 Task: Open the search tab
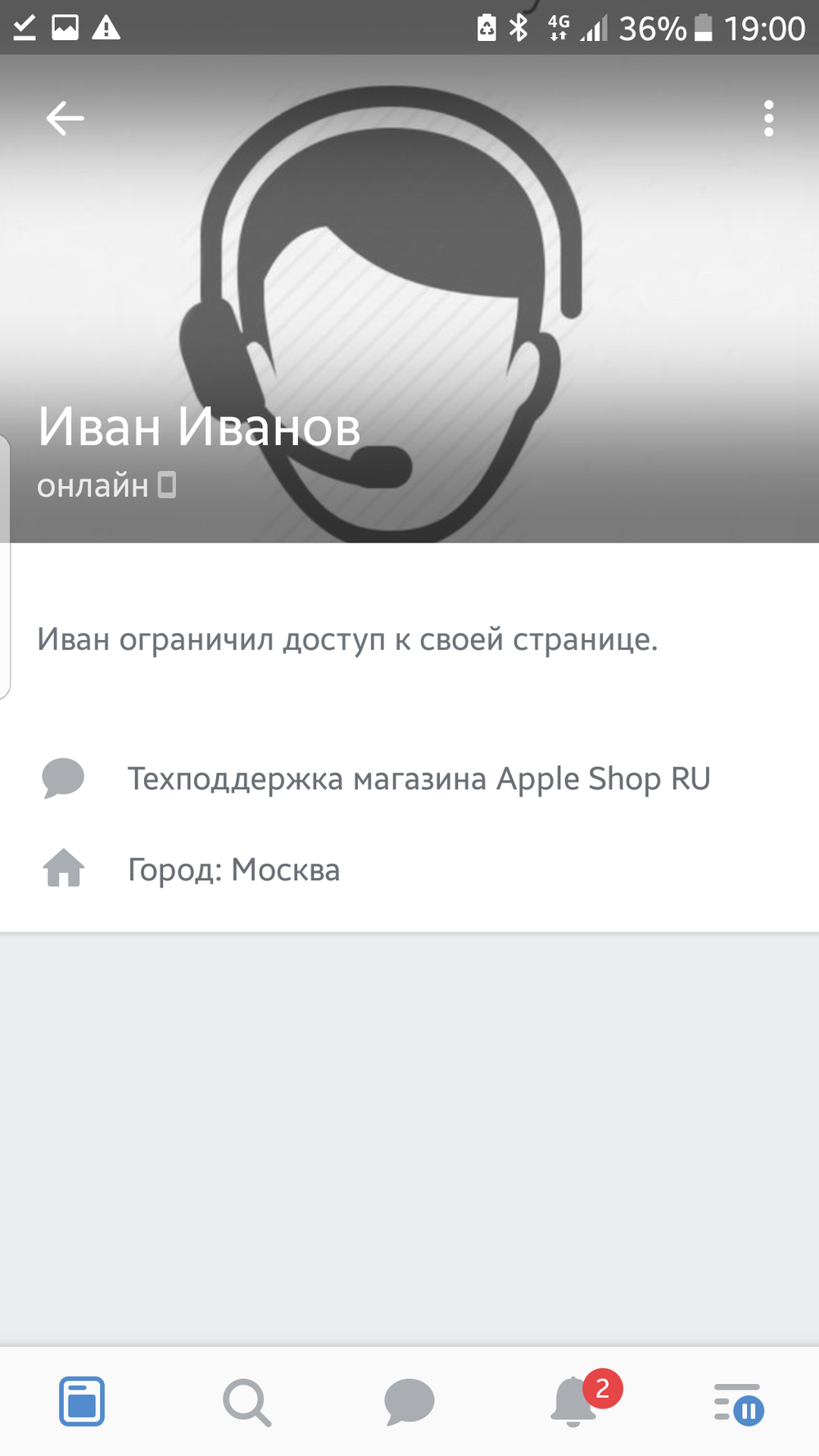pos(246,1402)
